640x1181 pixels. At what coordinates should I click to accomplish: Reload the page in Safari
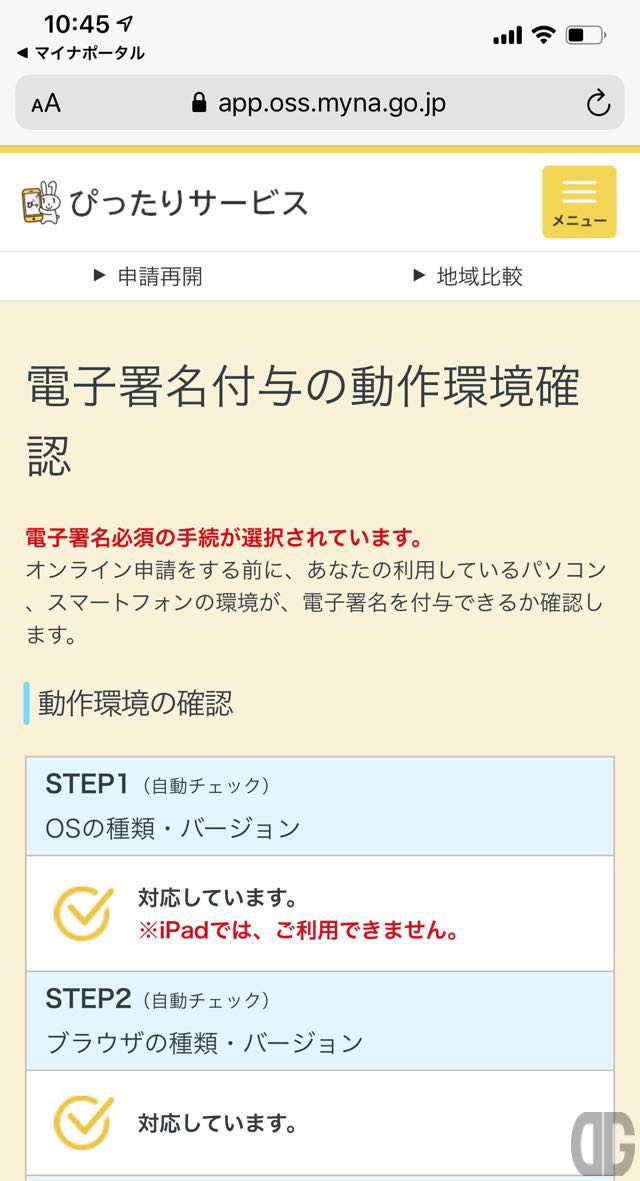pyautogui.click(x=597, y=103)
